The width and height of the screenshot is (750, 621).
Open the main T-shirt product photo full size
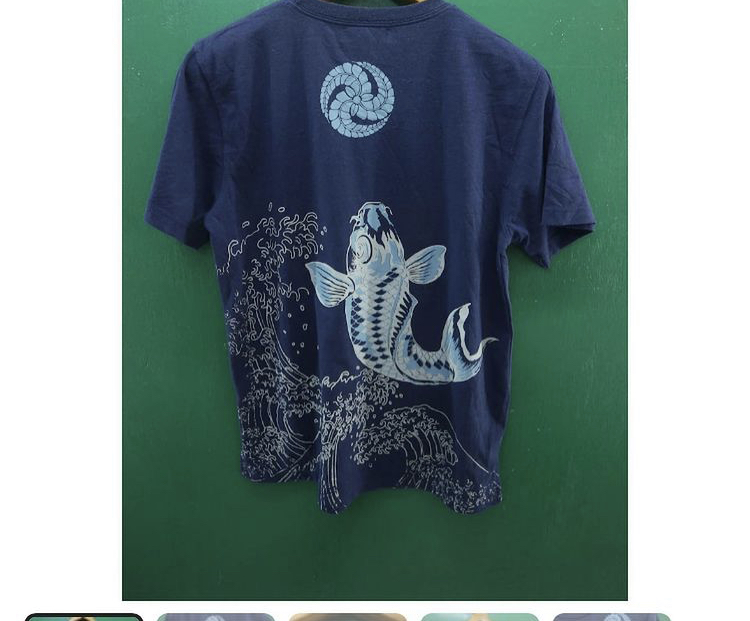pos(375,300)
